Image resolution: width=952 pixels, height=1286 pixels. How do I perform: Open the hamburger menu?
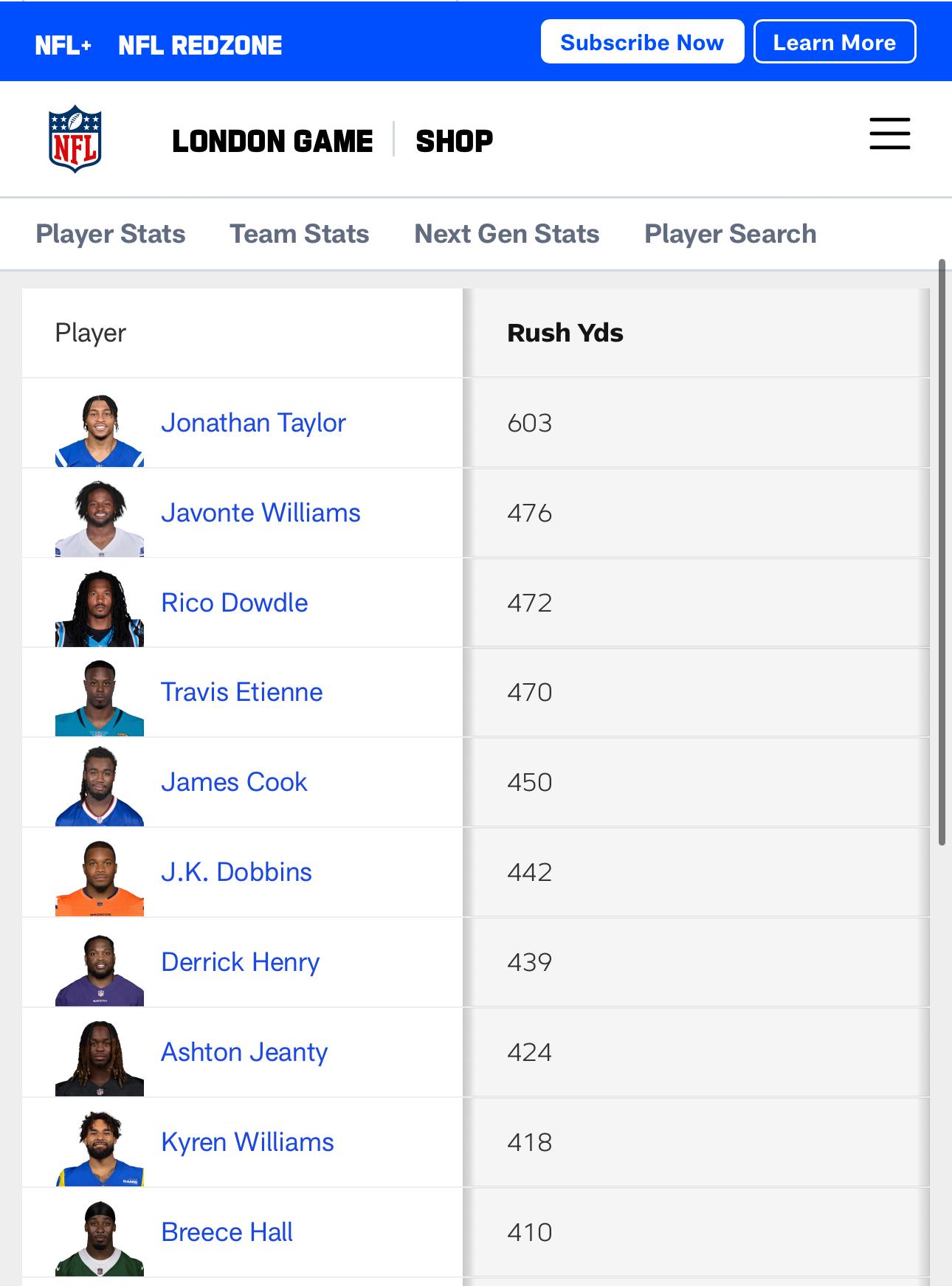coord(889,134)
